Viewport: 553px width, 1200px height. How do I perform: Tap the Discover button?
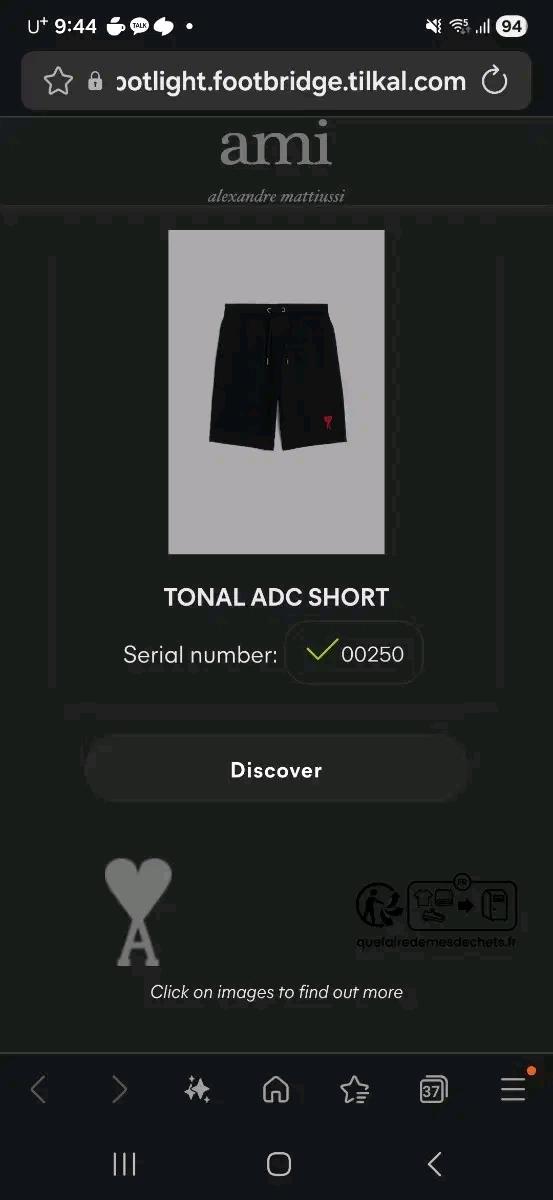point(276,770)
